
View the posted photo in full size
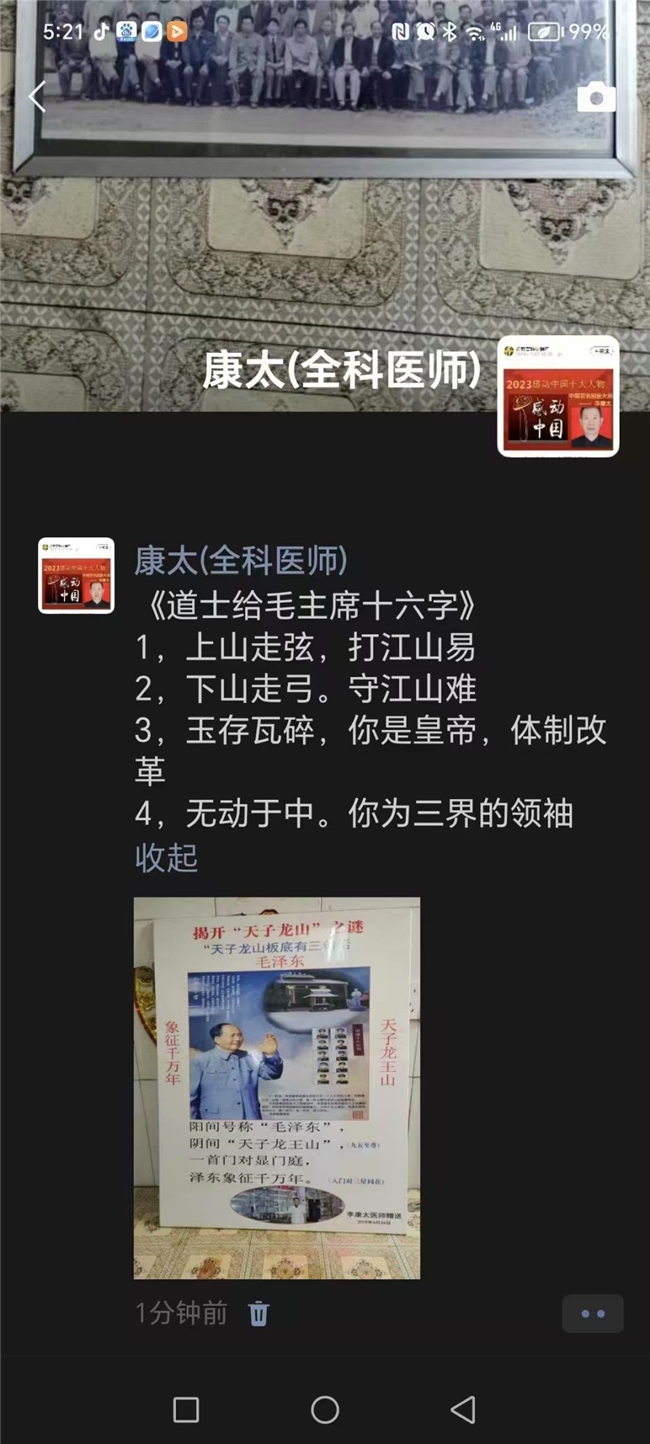pyautogui.click(x=277, y=1088)
